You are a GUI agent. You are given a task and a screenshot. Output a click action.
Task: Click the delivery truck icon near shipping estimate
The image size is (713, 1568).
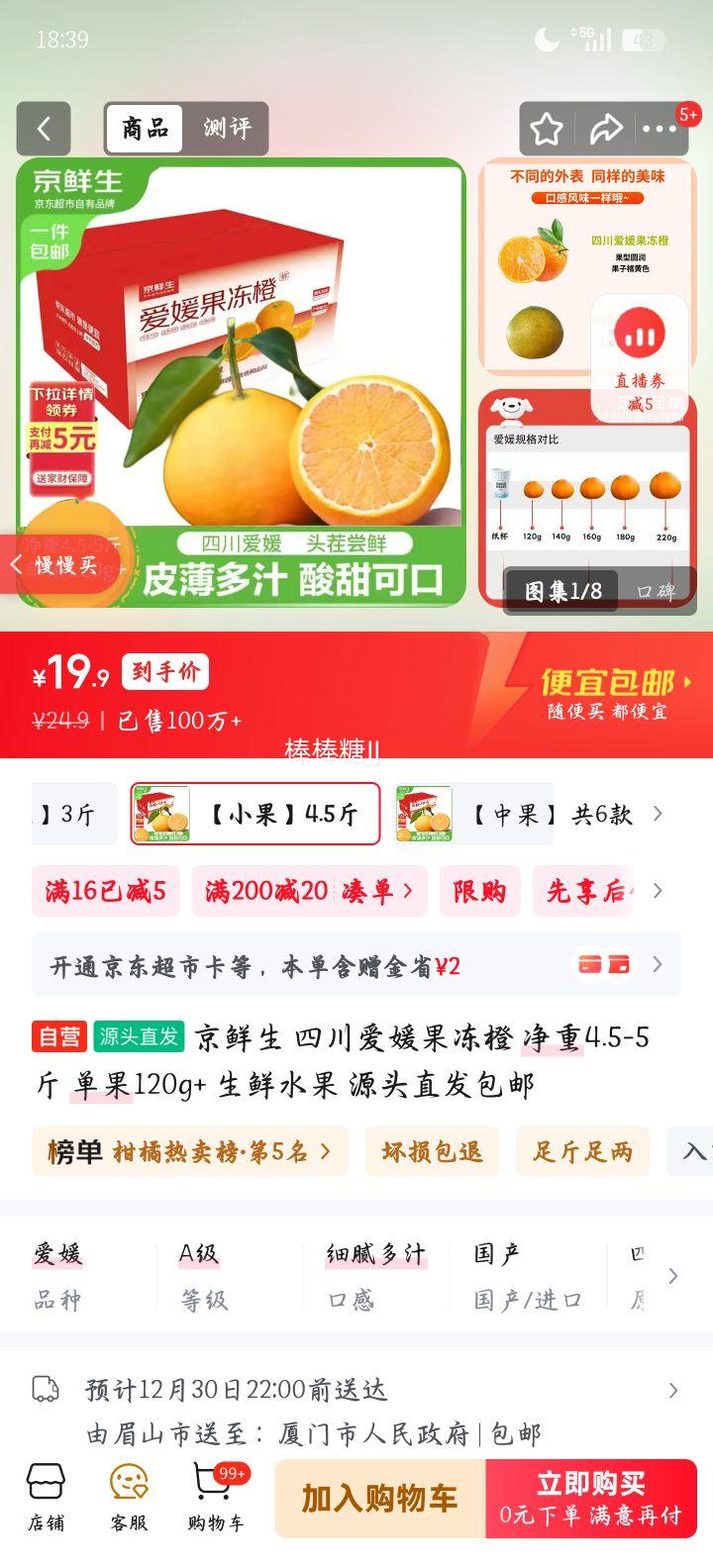(44, 1389)
